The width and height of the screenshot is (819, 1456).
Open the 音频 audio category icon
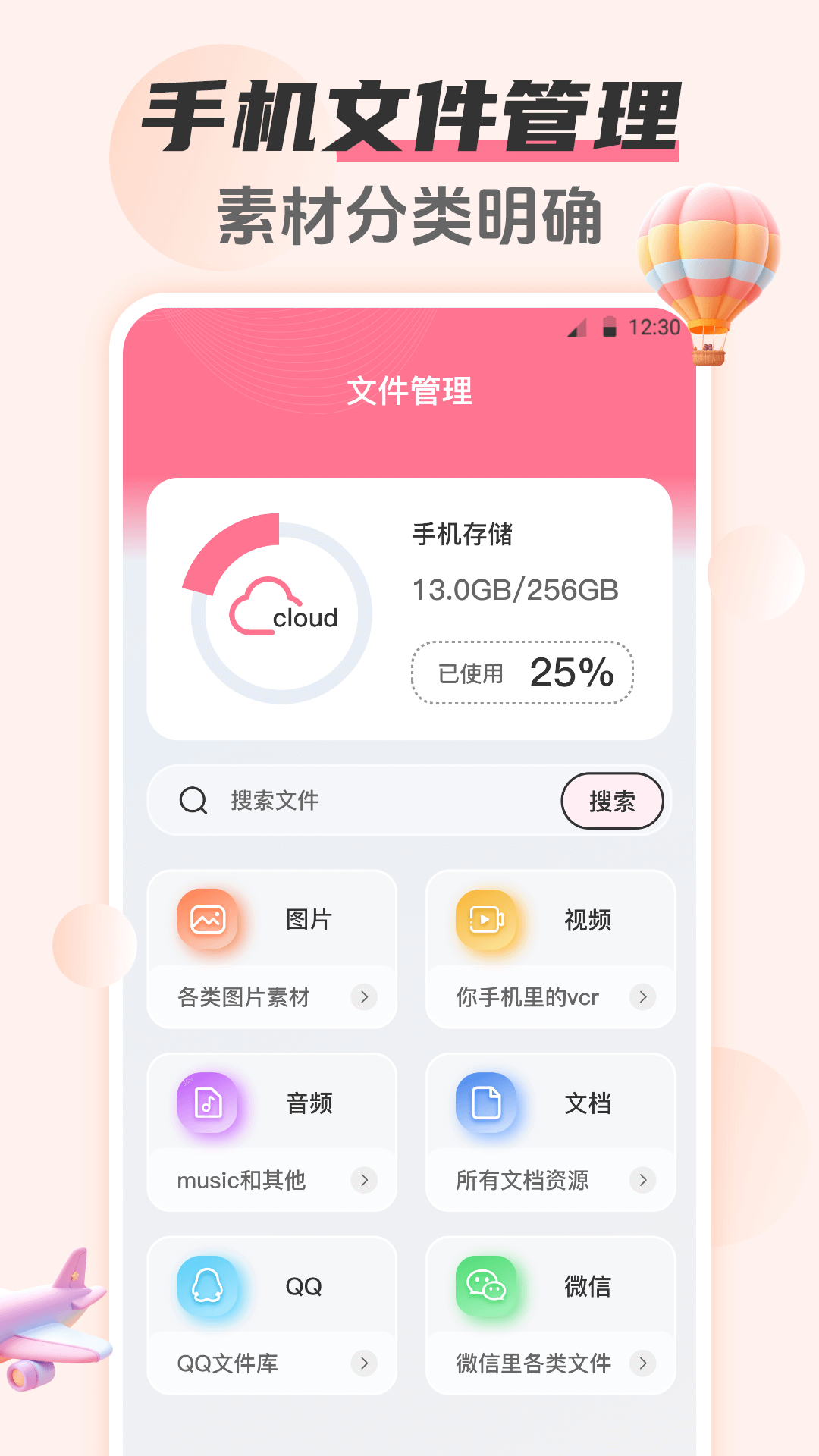pos(209,1103)
